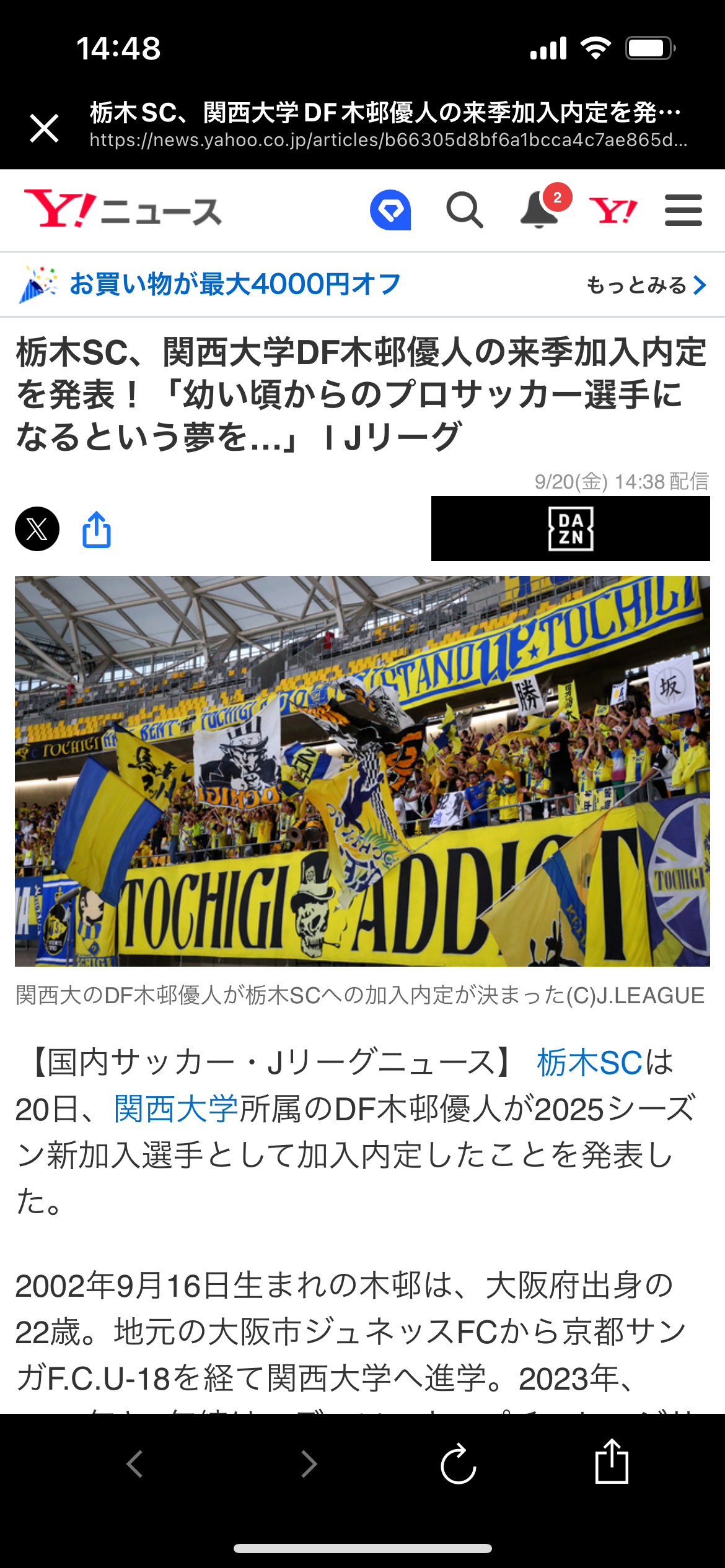Go back to previous page
This screenshot has height=1568, width=725.
point(134,1464)
